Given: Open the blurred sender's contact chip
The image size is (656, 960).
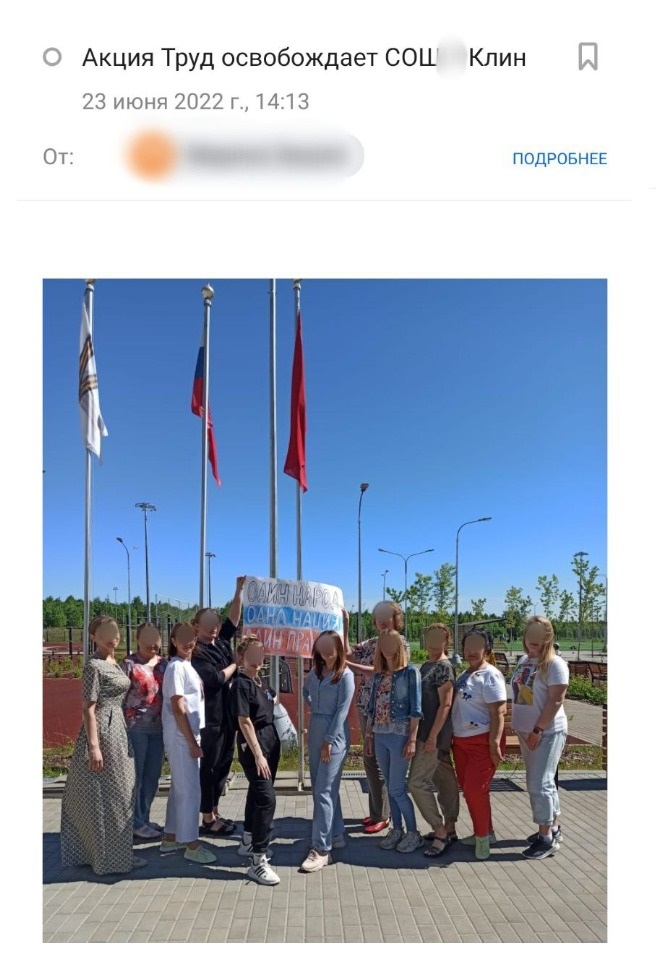Looking at the screenshot, I should tap(244, 156).
